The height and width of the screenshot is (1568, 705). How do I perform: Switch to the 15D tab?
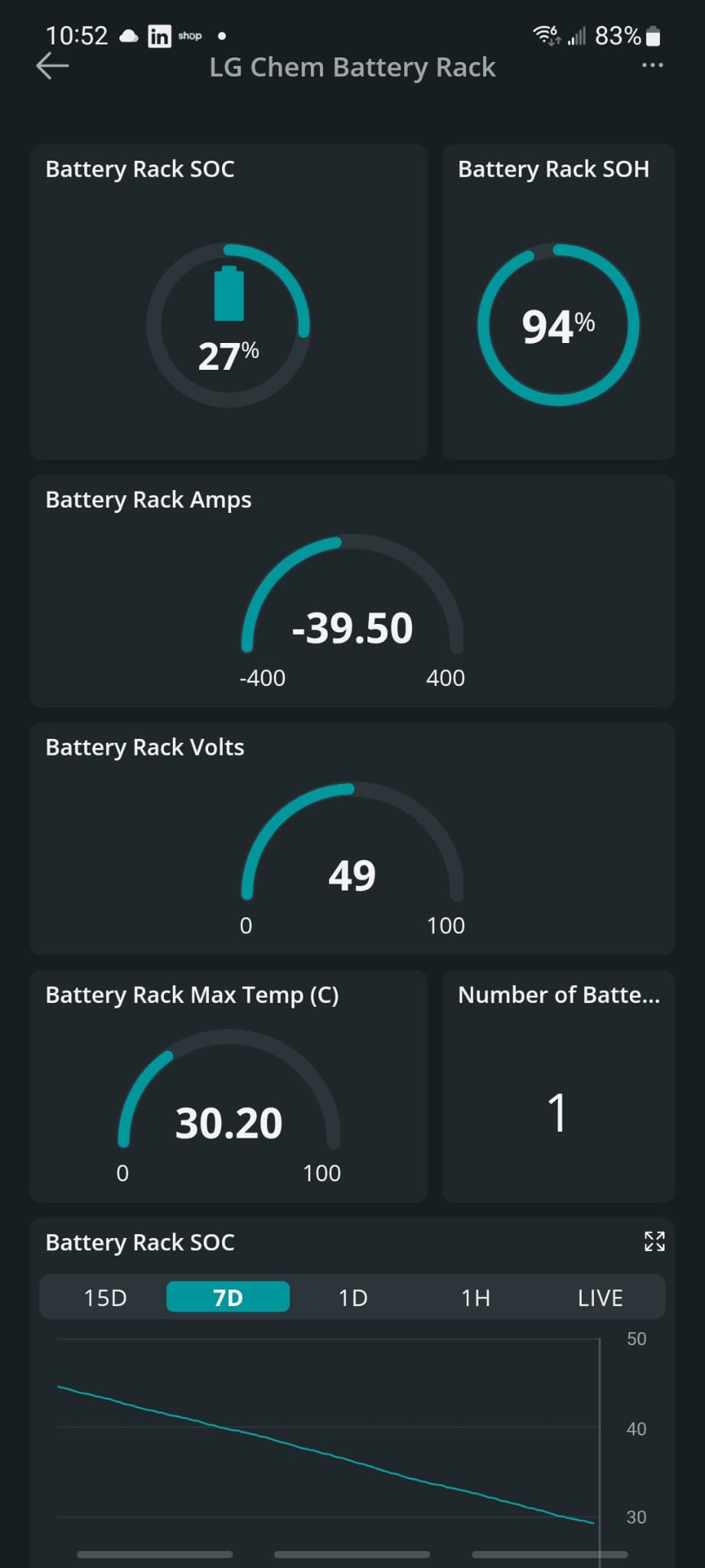(105, 1298)
